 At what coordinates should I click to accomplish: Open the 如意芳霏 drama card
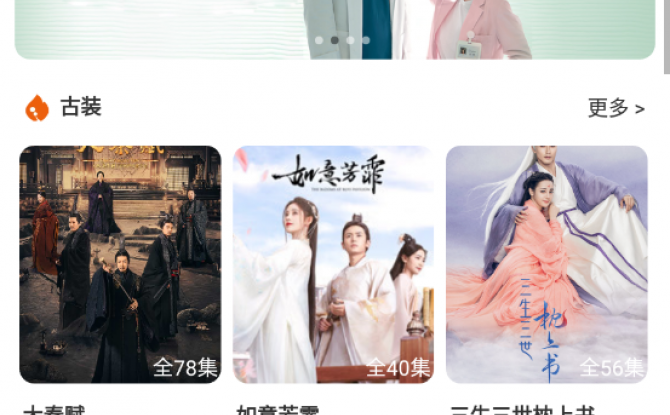[x=333, y=265]
